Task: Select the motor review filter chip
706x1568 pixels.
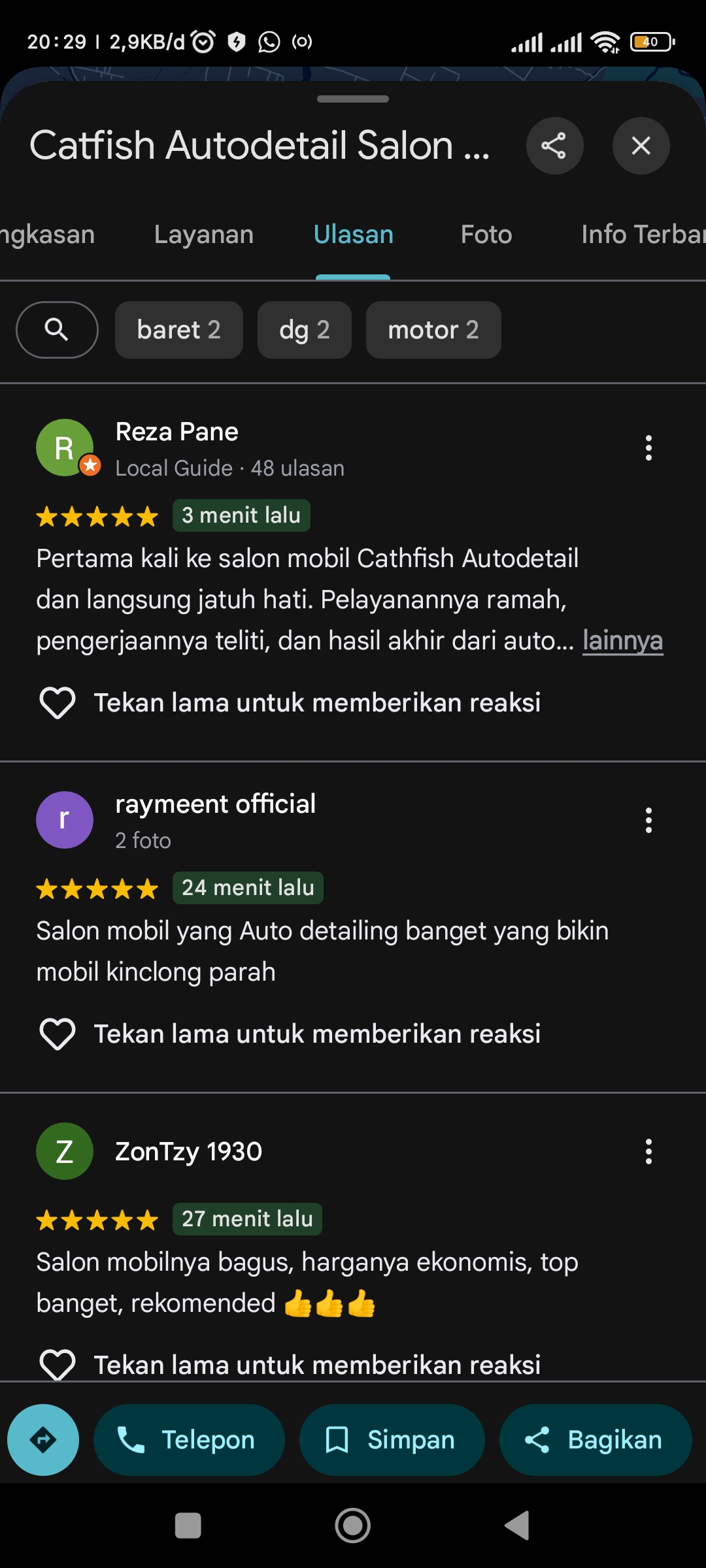Action: 433,330
